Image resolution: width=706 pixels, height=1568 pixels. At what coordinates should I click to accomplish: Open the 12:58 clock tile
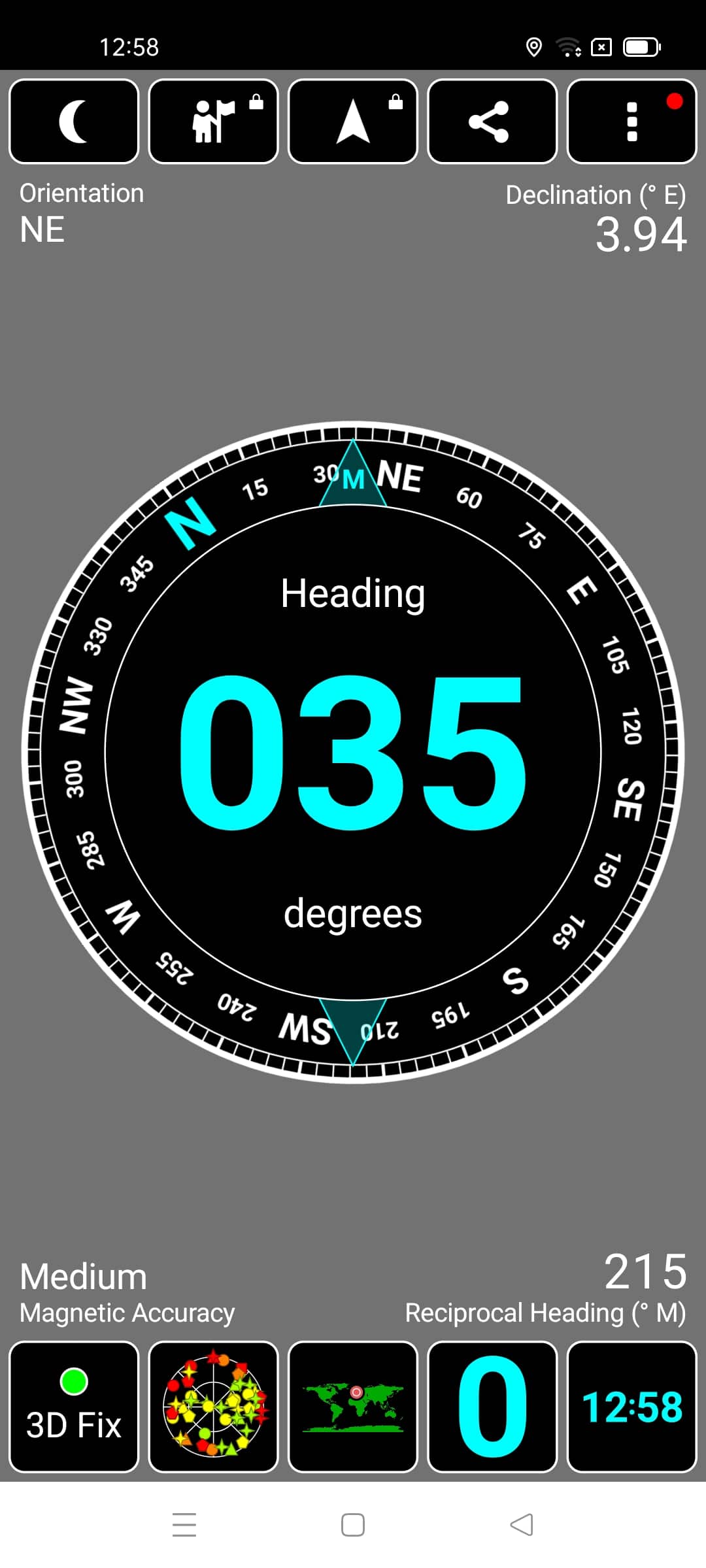click(x=631, y=1407)
